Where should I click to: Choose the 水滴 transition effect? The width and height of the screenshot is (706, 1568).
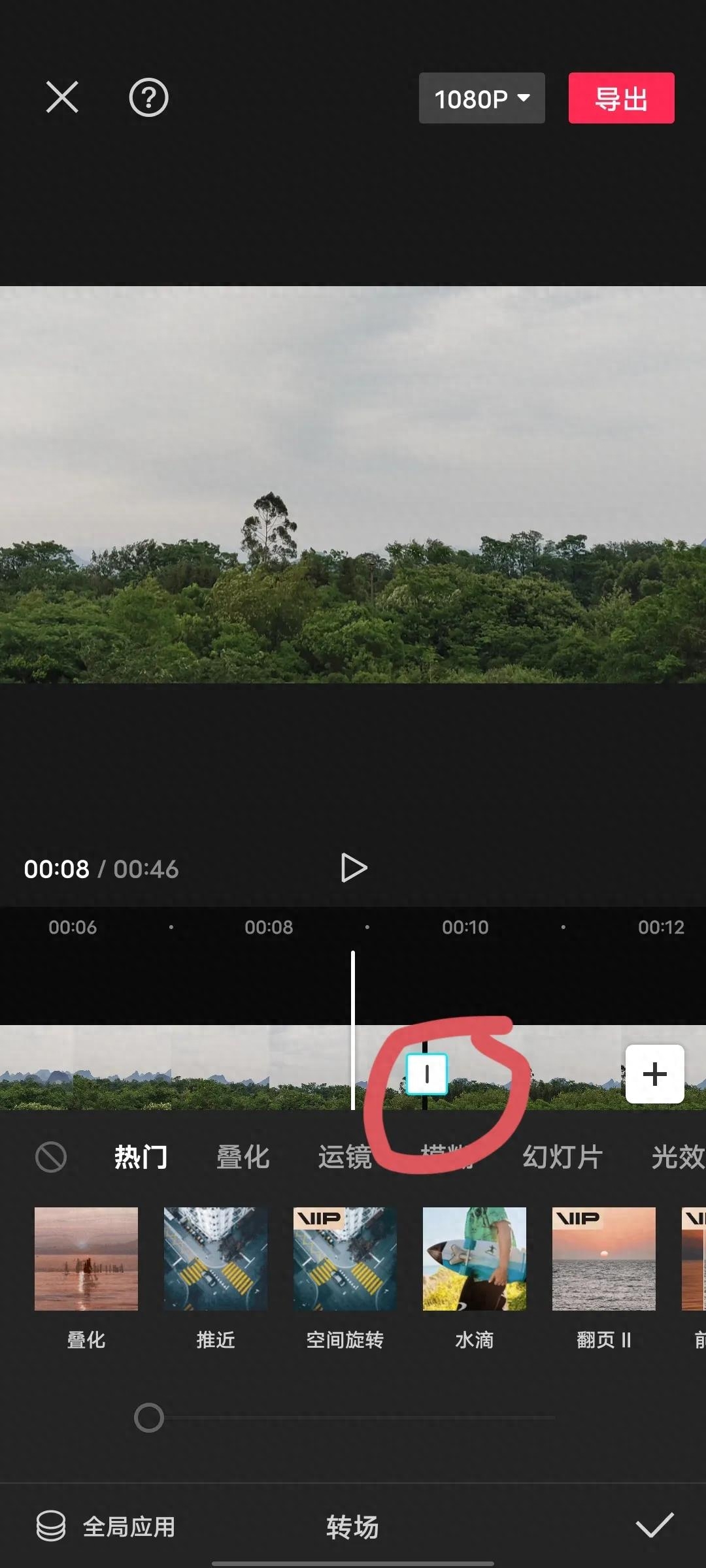[475, 1258]
